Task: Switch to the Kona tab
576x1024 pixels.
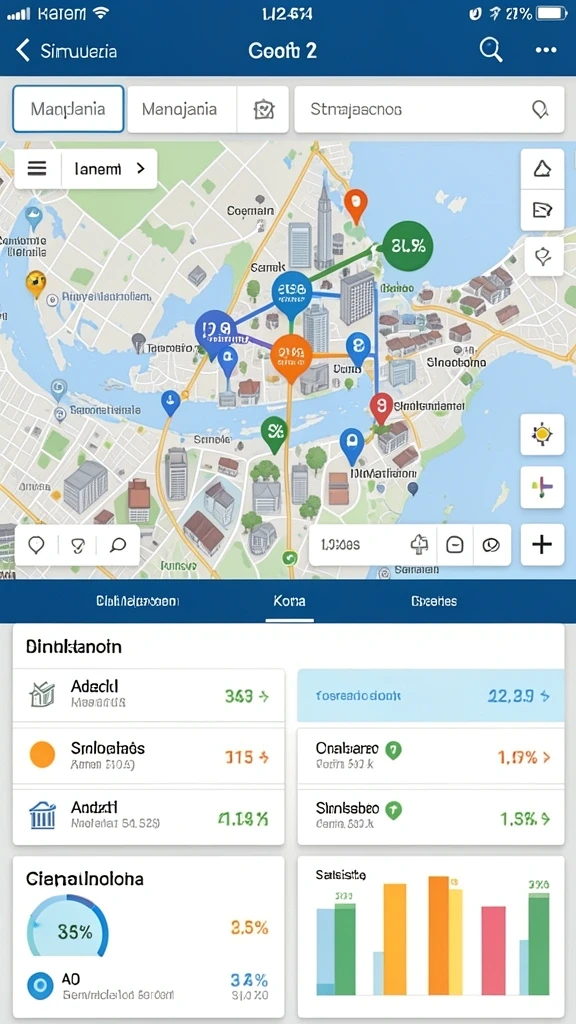Action: coord(289,601)
